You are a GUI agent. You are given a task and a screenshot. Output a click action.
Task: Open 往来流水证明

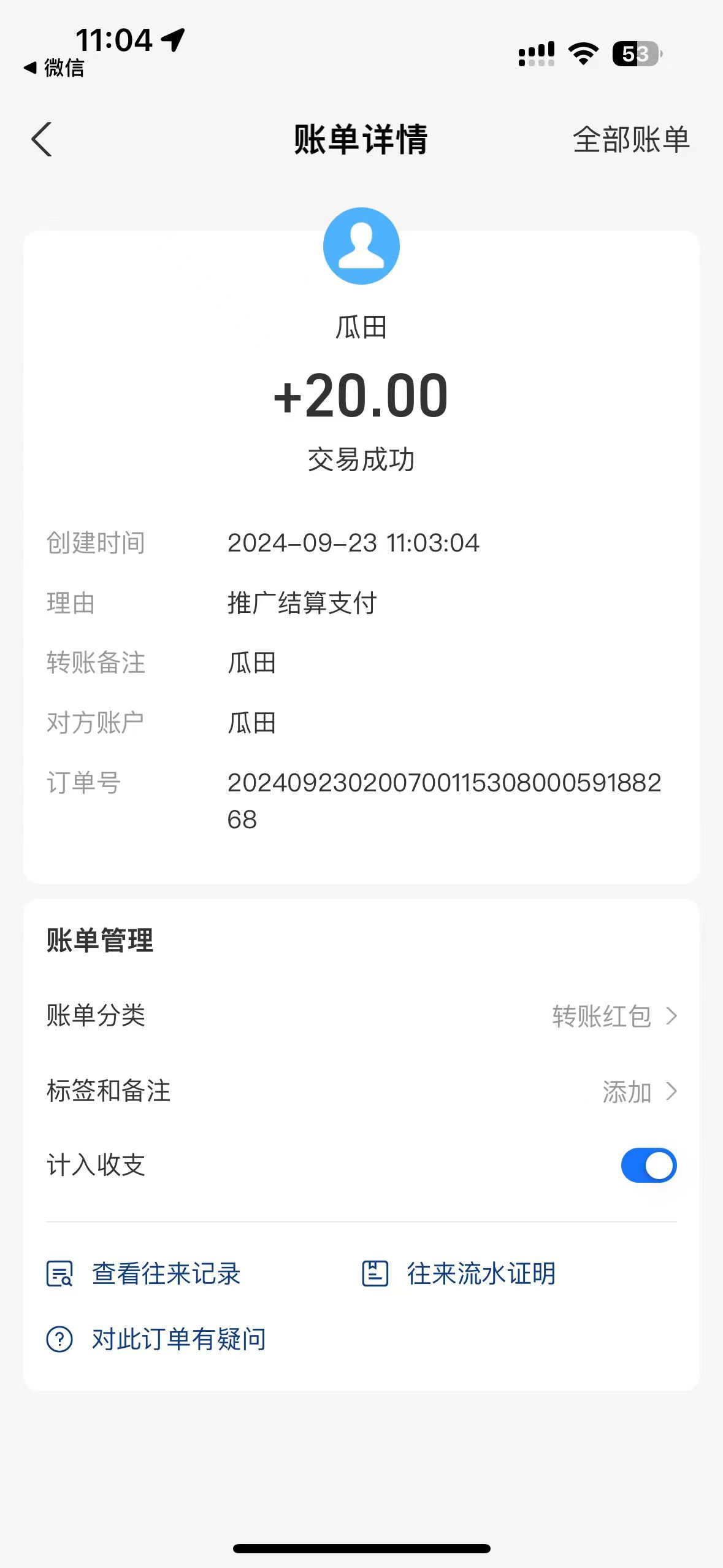[x=459, y=1274]
